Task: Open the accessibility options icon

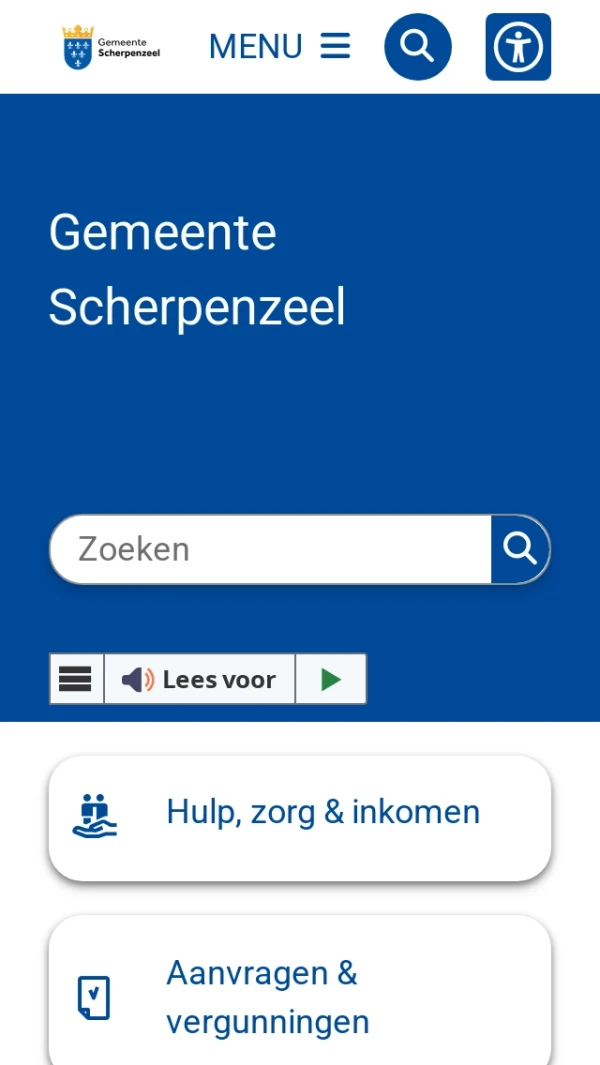Action: [518, 46]
